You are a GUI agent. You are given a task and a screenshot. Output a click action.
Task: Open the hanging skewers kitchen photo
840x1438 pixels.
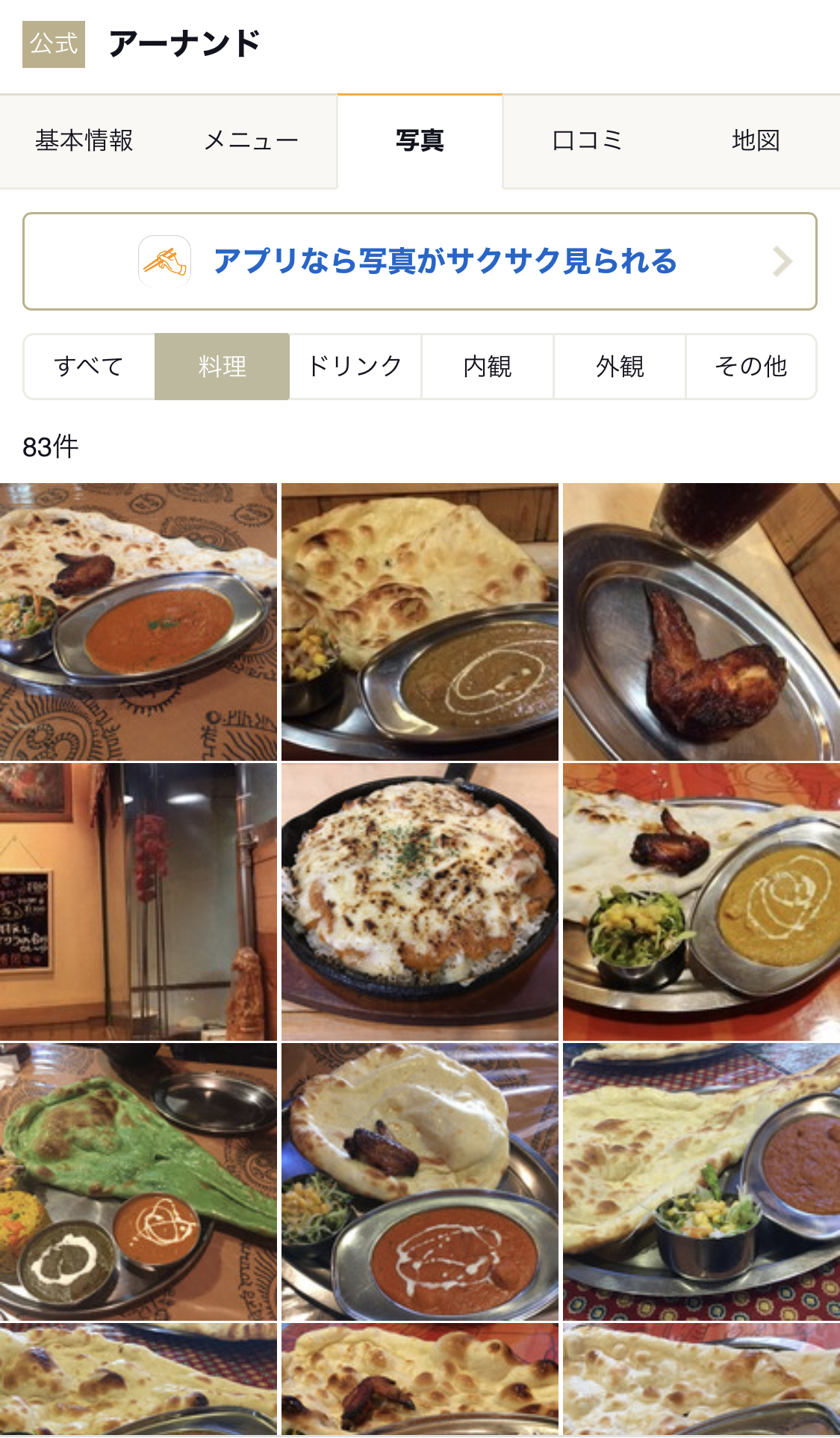click(x=138, y=902)
